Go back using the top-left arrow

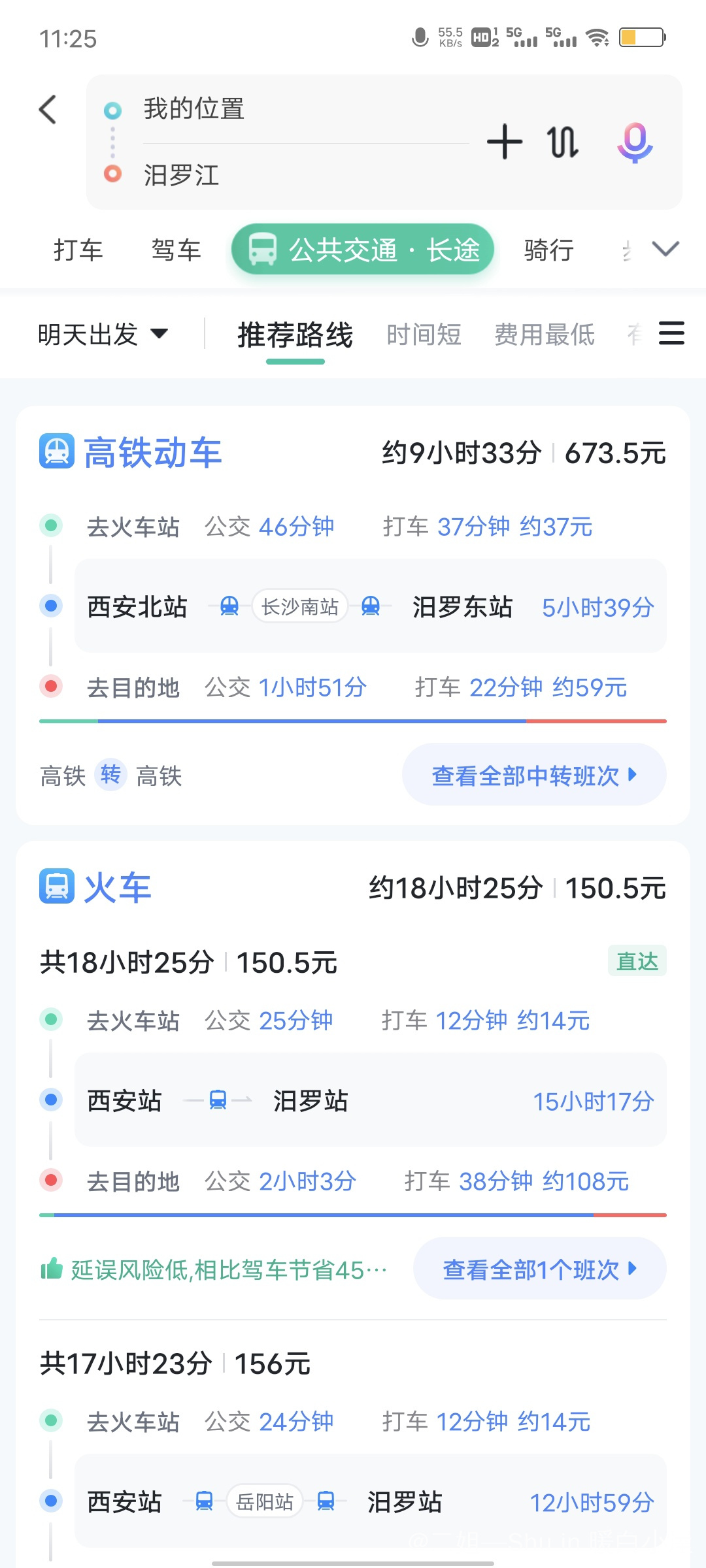[x=48, y=109]
